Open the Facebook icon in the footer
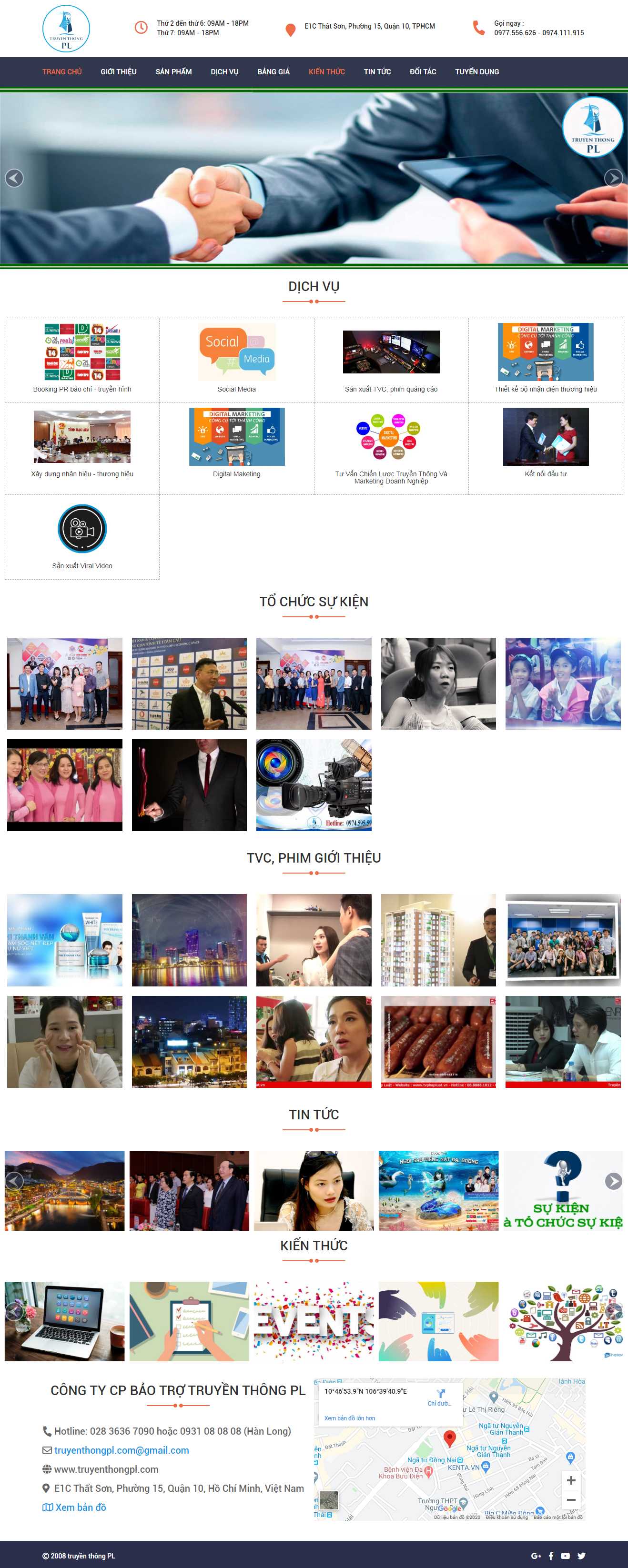Screen dimensions: 628x1568 (x=551, y=1556)
